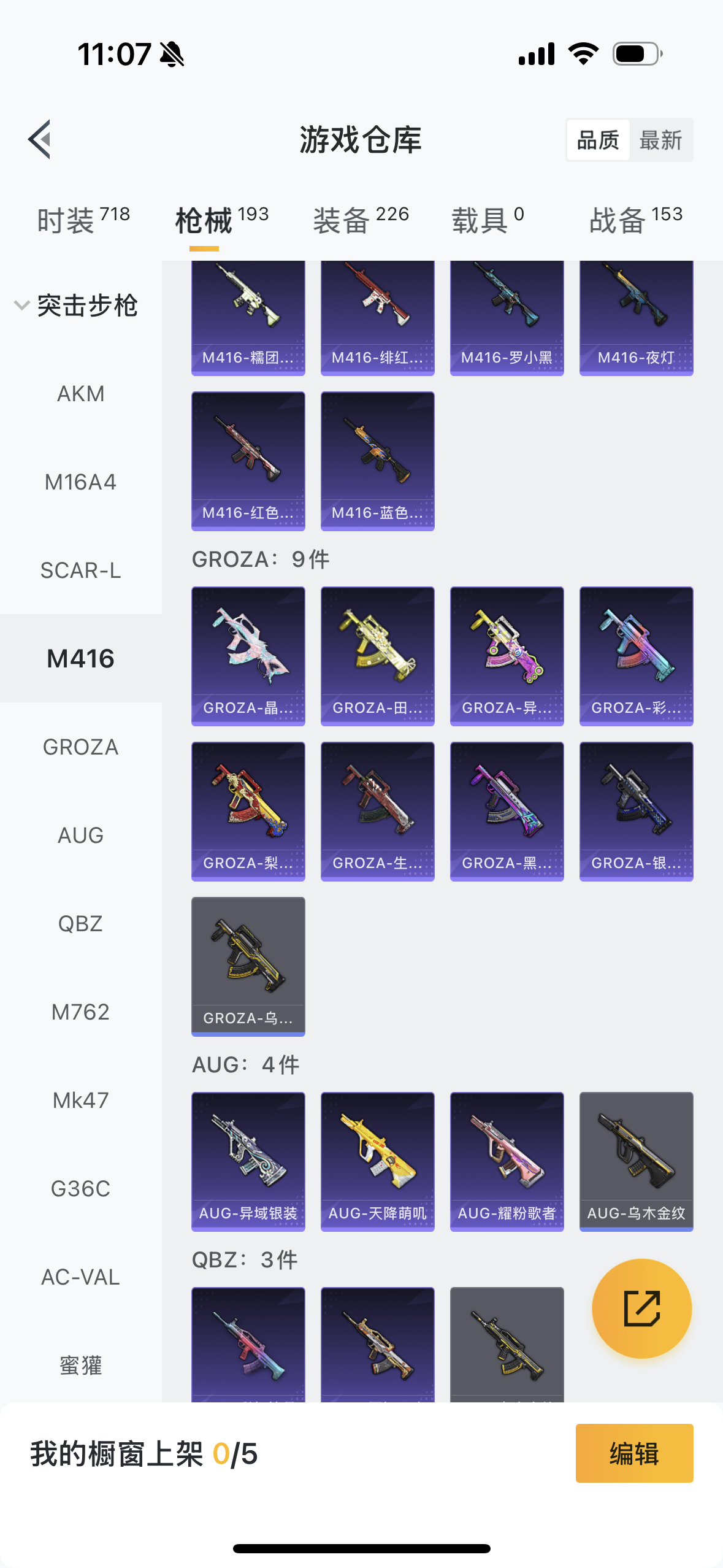Open the M416-罗小黑 skin
The width and height of the screenshot is (723, 1568).
pyautogui.click(x=507, y=318)
